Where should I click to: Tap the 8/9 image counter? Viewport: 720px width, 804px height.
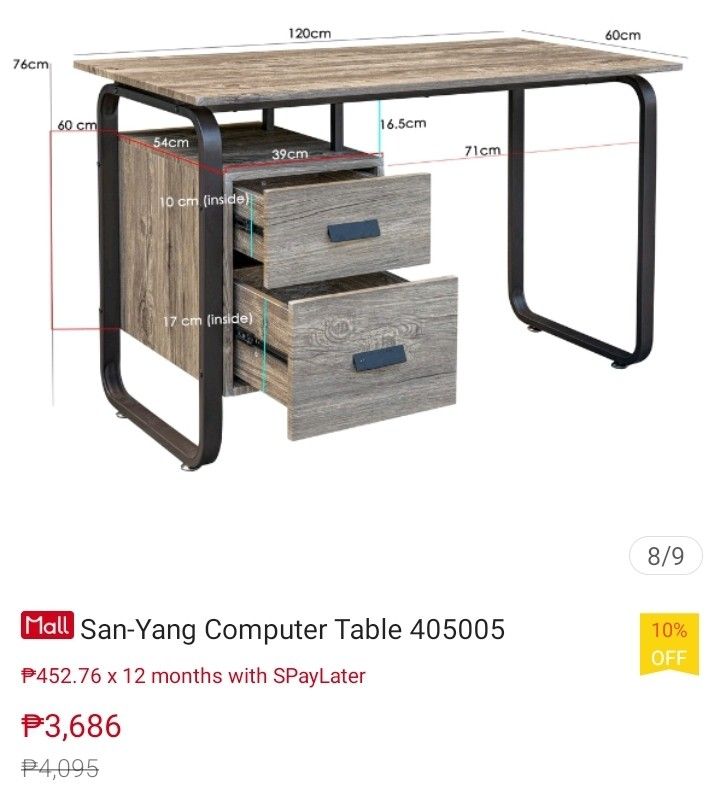click(664, 554)
